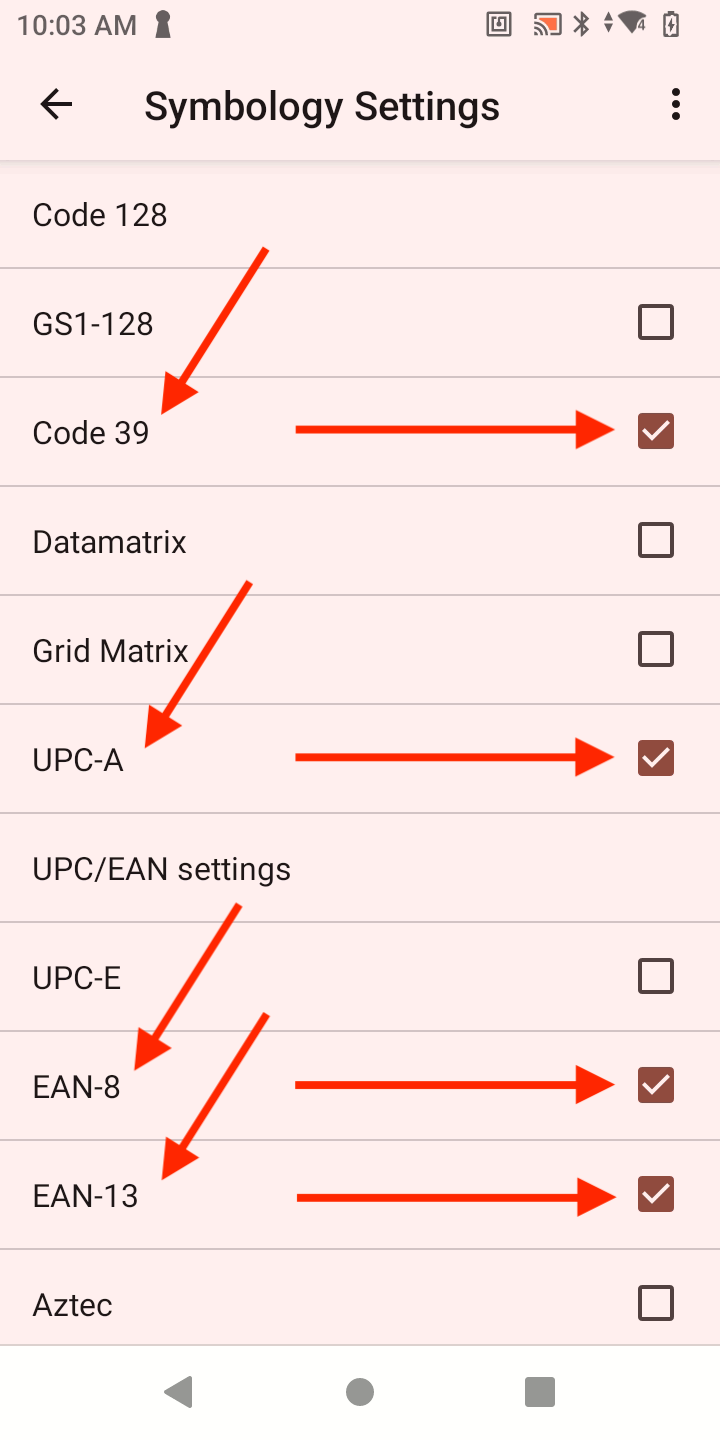Open the overflow menu
This screenshot has width=720, height=1440.
pos(676,105)
